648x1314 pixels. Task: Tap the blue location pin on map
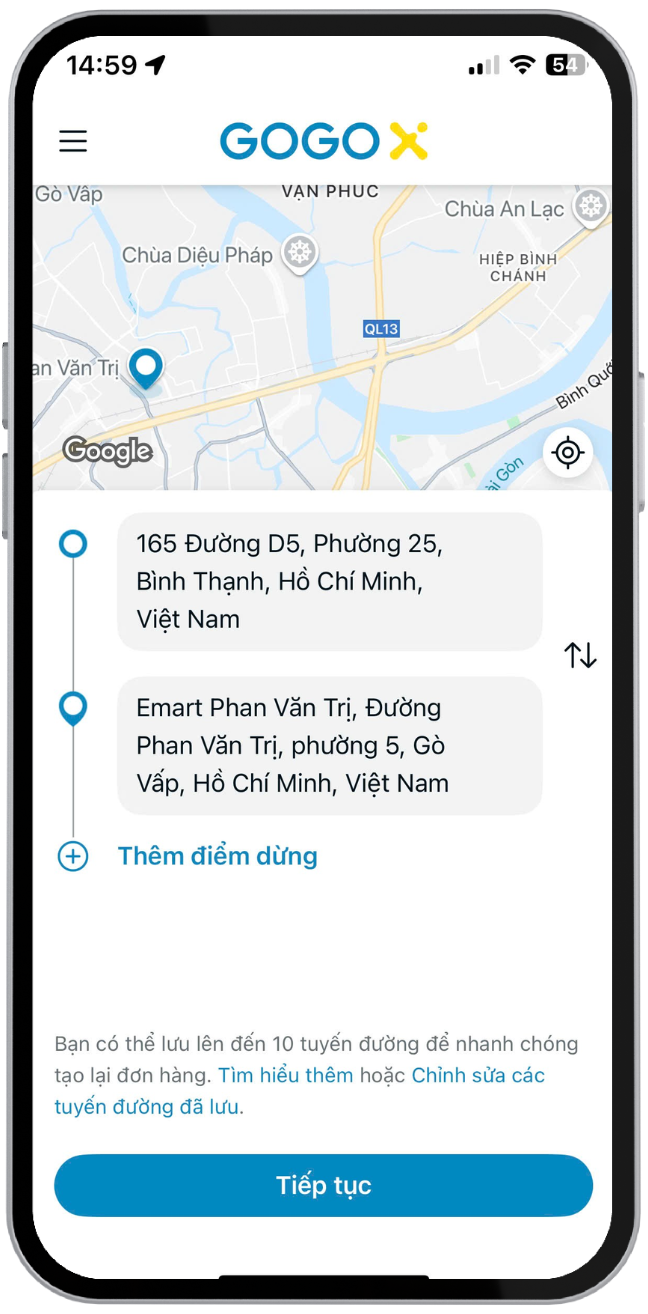[x=147, y=368]
